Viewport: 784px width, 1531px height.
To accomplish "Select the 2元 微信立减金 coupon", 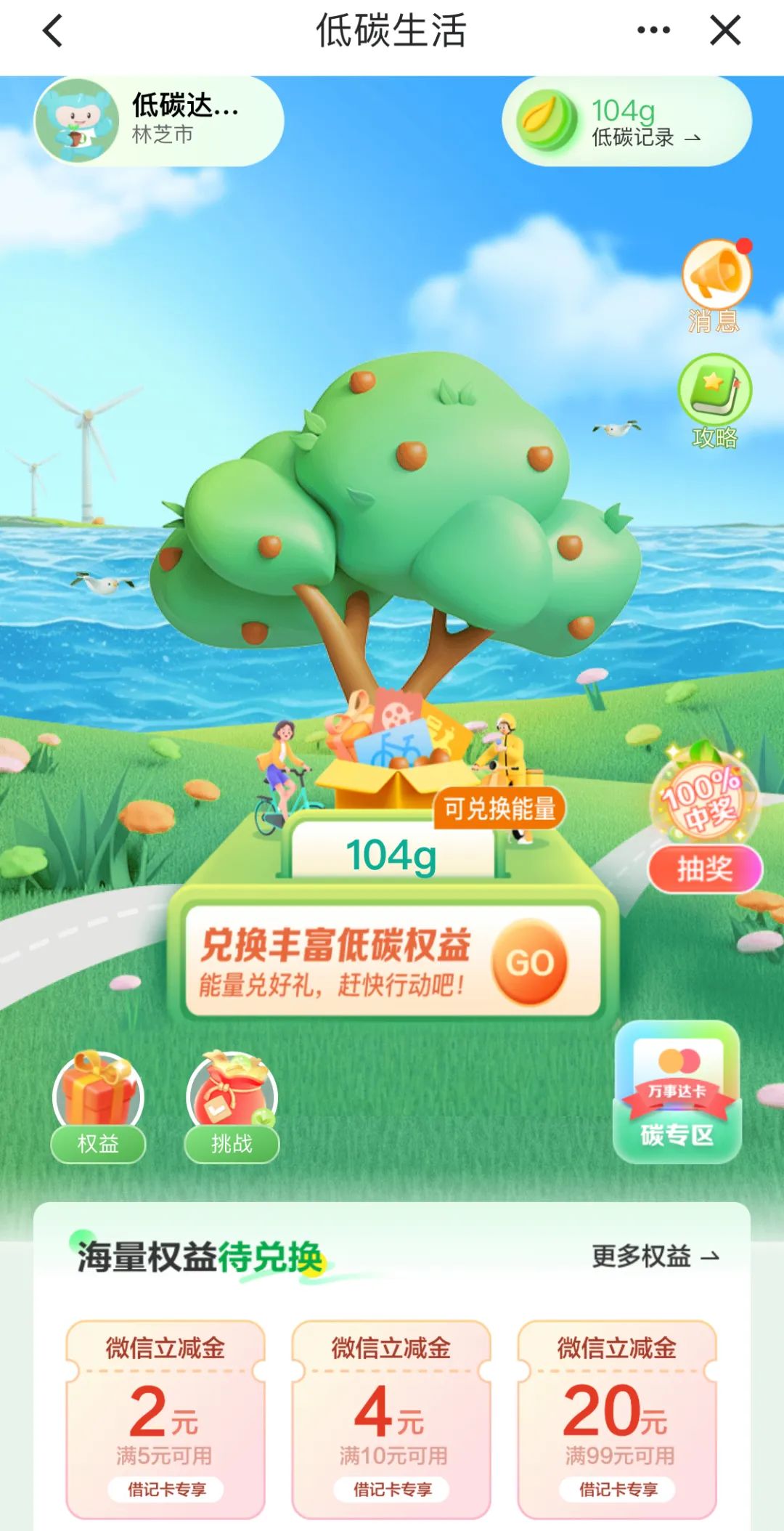I will (166, 1419).
